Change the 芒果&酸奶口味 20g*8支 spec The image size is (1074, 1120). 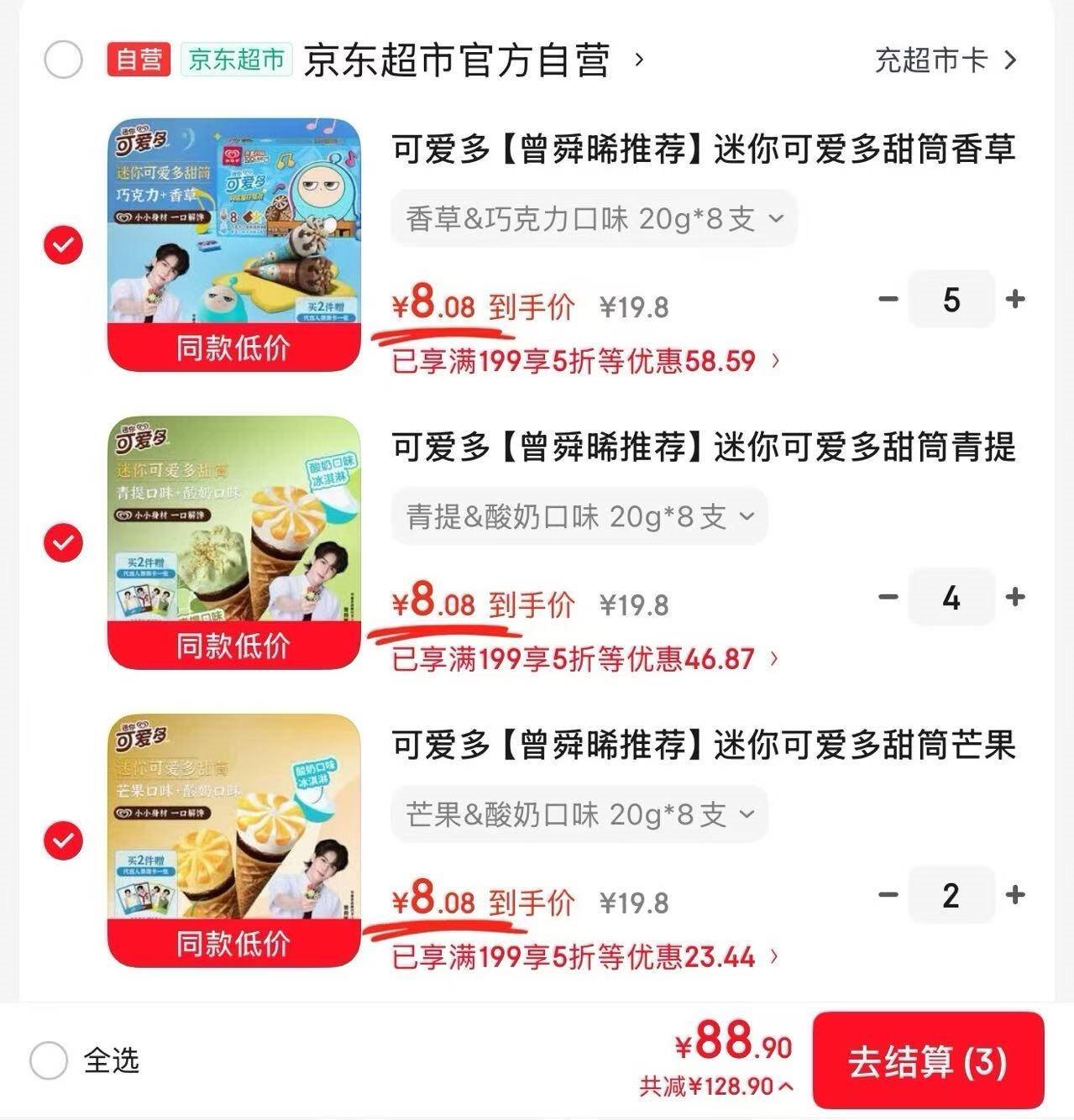[x=579, y=814]
